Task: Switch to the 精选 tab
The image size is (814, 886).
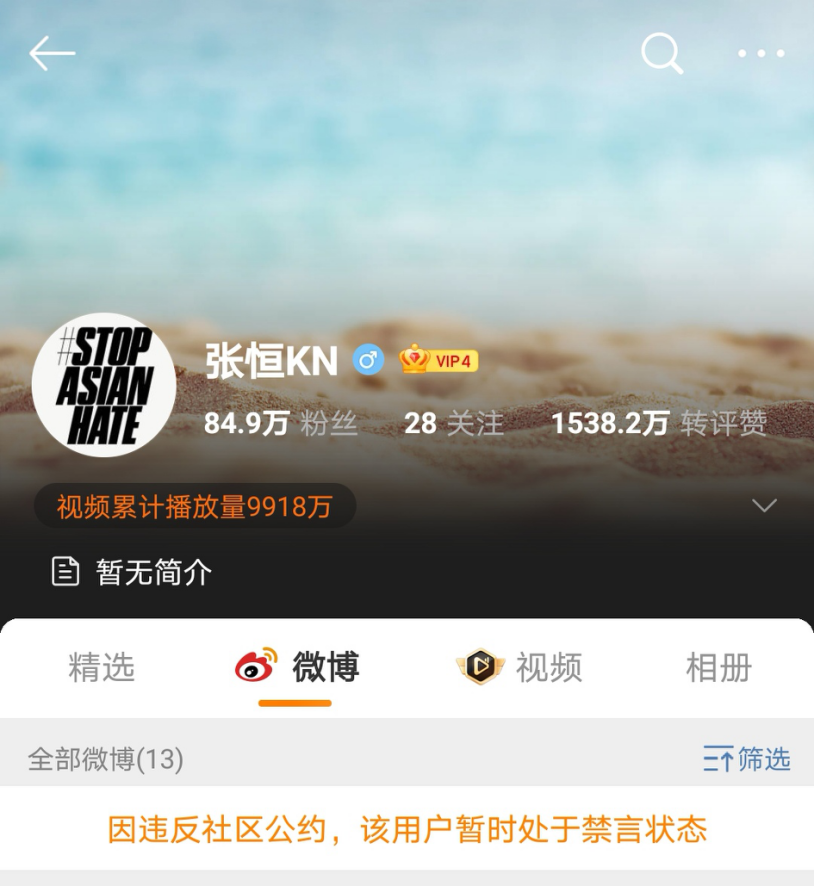Action: [101, 668]
